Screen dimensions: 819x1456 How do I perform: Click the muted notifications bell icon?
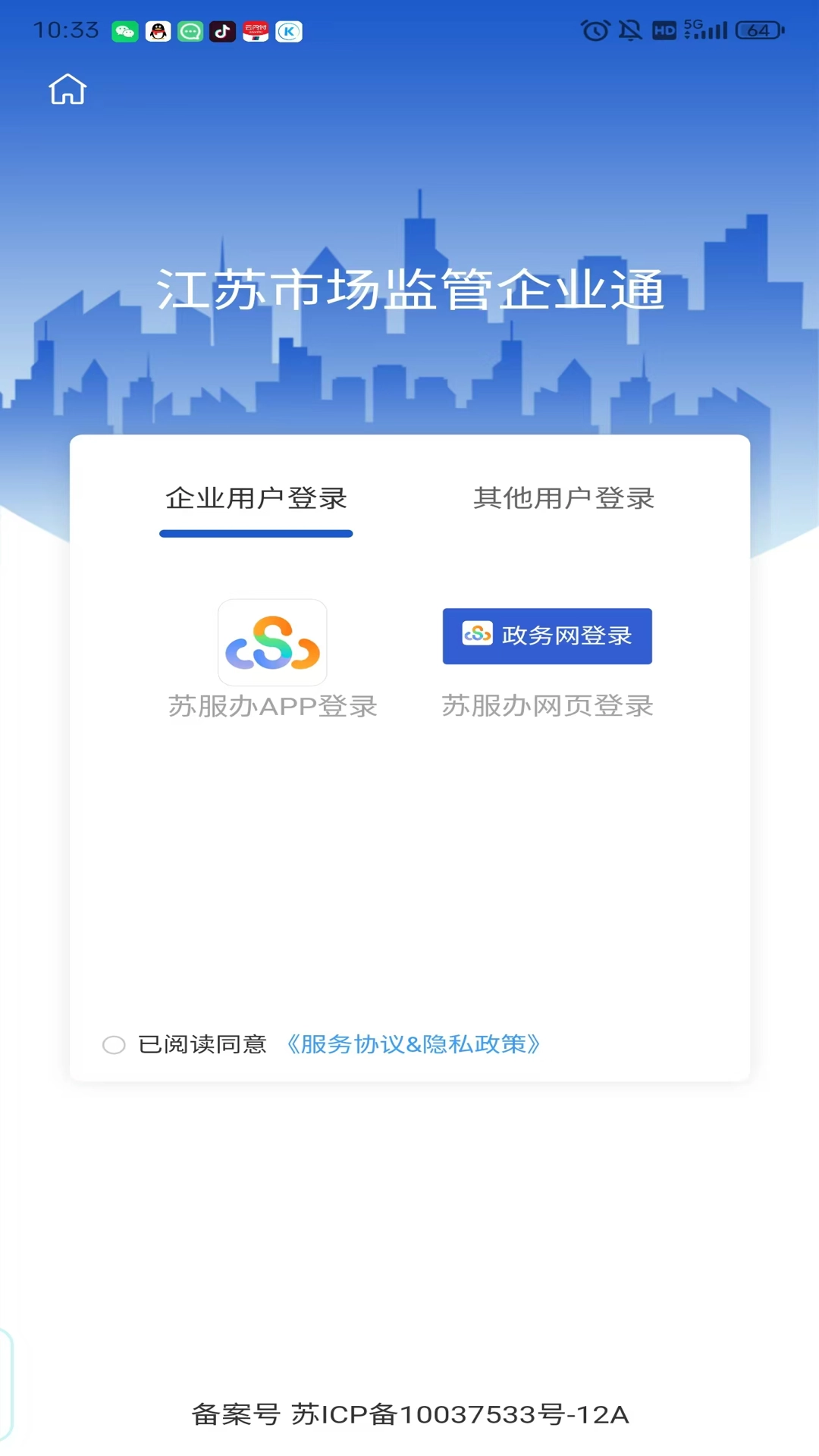(x=629, y=31)
